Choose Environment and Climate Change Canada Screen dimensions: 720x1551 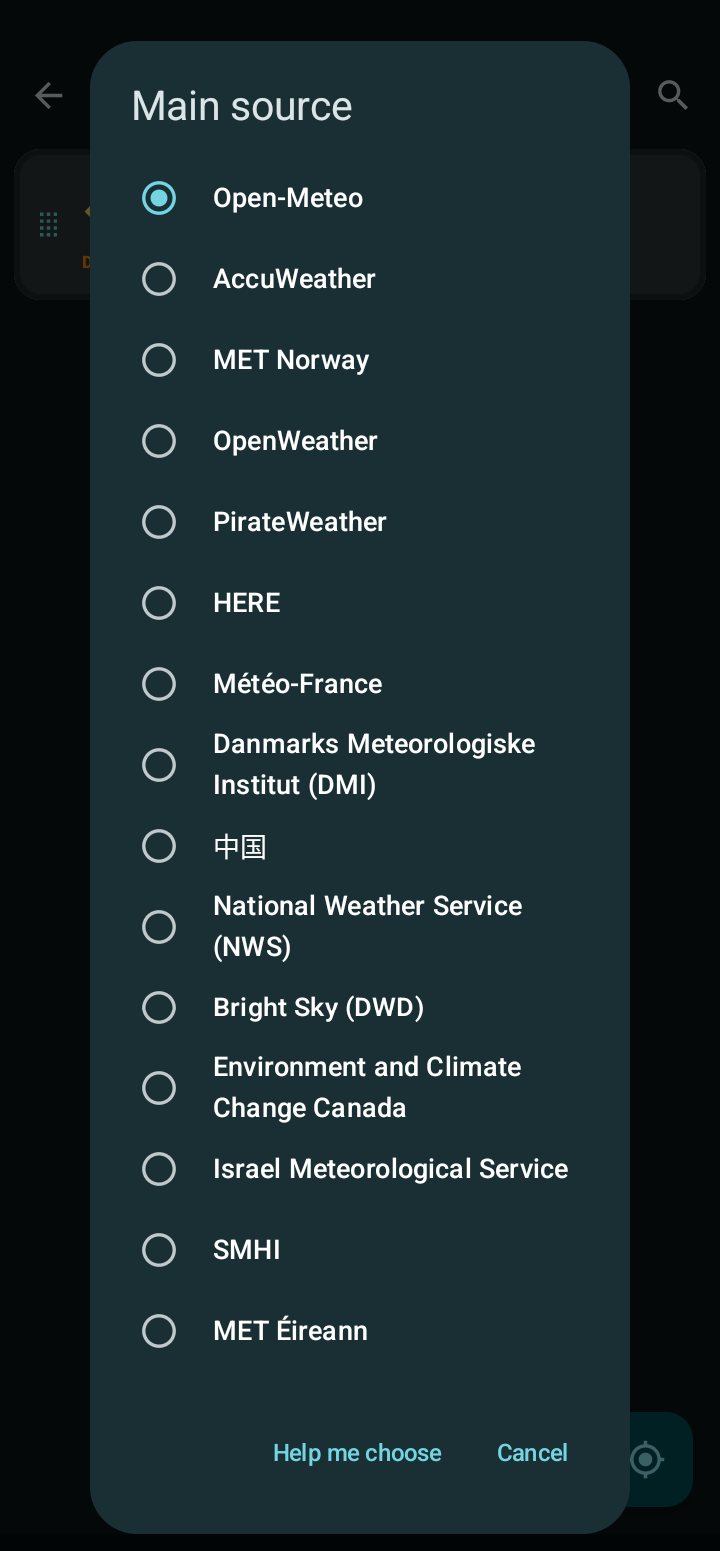click(x=360, y=1088)
